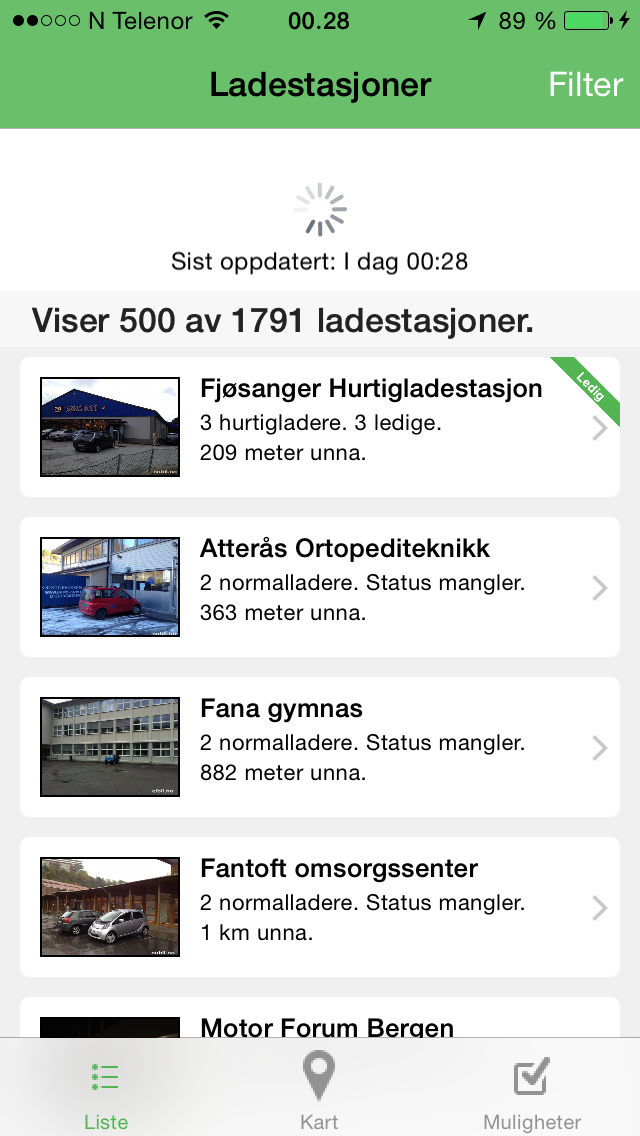Open Motor Forum Bergen station

320,1017
